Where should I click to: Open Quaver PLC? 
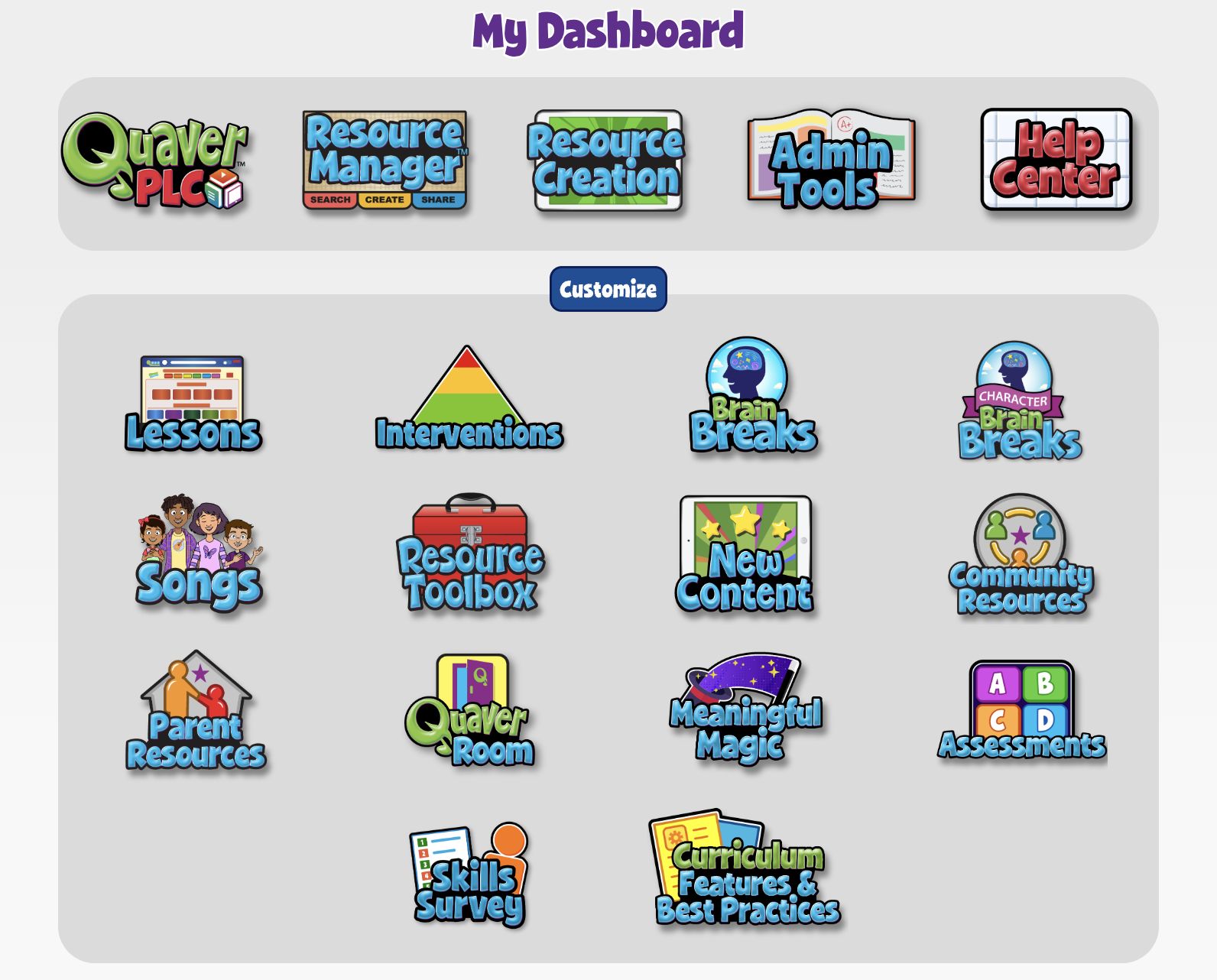156,162
